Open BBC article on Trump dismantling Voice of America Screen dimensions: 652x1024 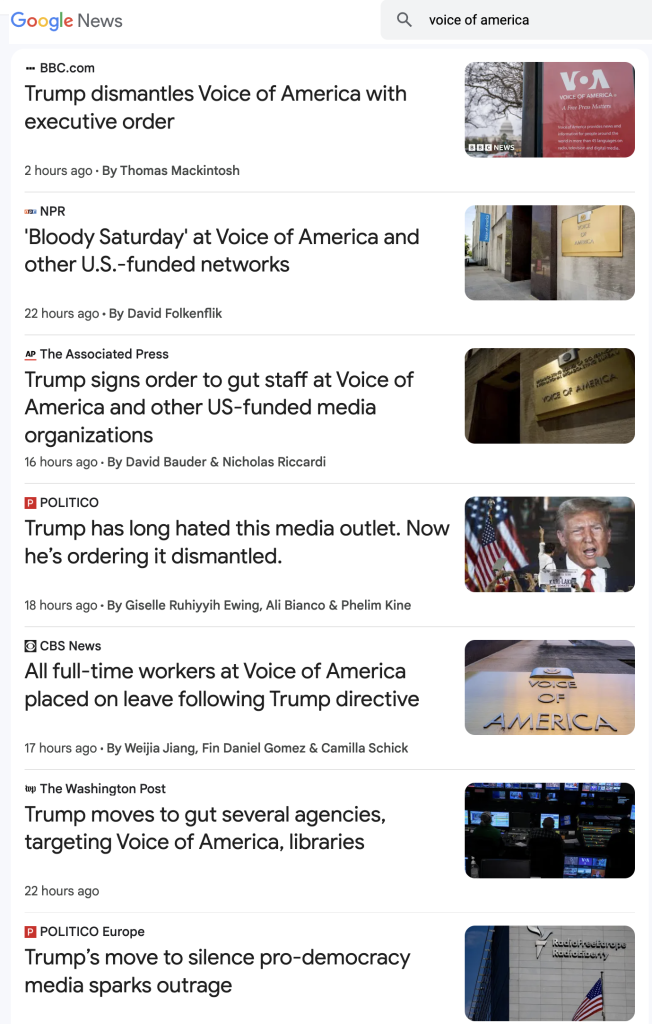pos(215,108)
